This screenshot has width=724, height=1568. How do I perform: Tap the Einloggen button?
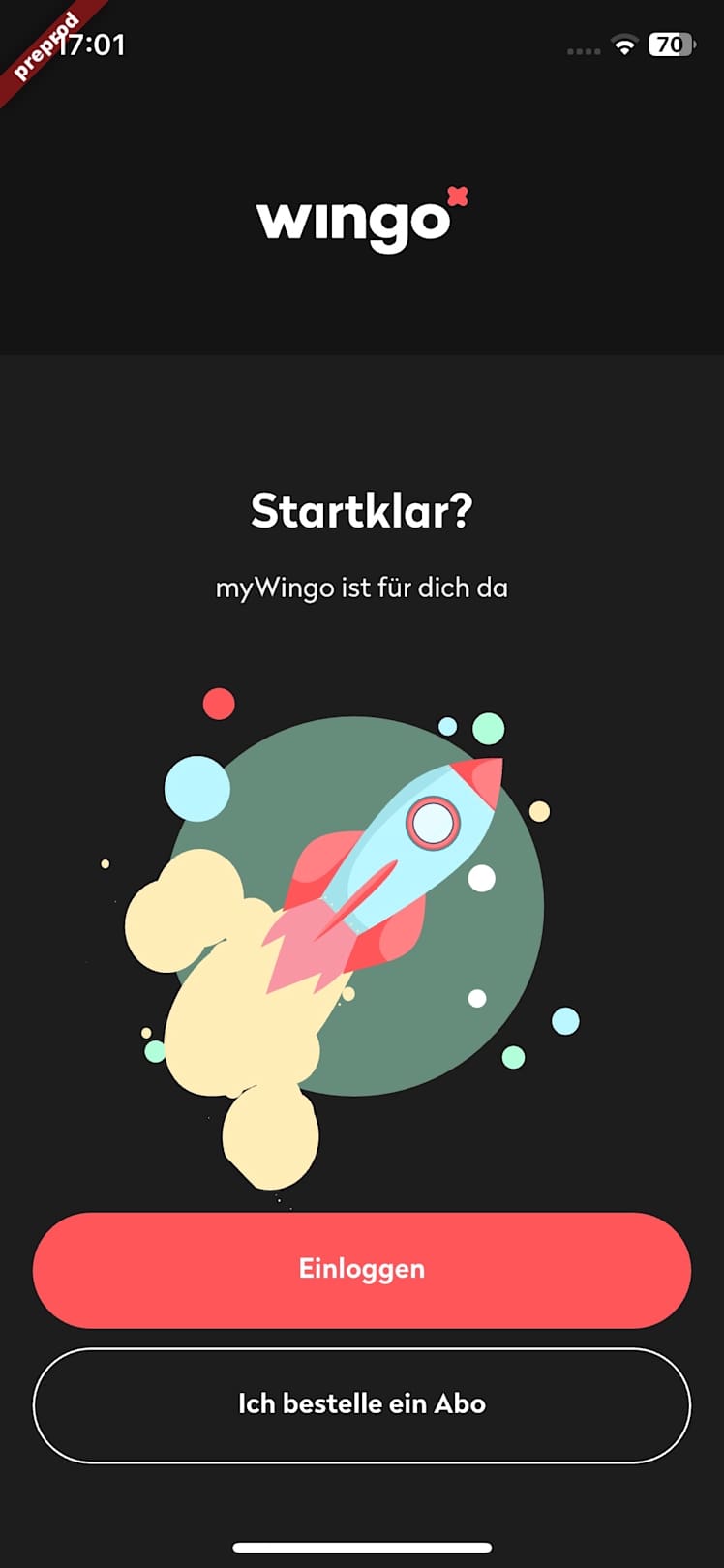[x=362, y=1269]
